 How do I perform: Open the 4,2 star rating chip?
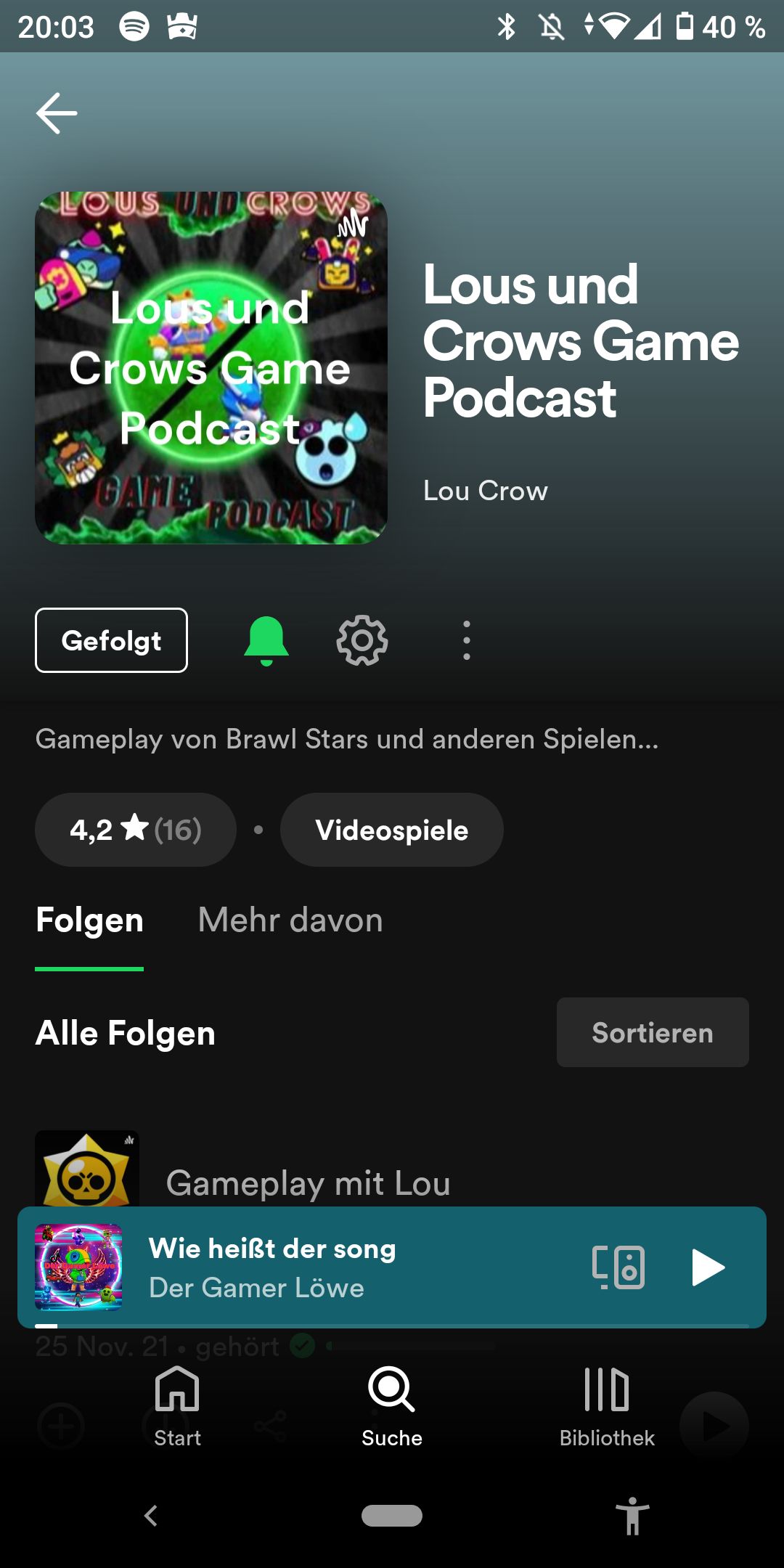[x=136, y=830]
